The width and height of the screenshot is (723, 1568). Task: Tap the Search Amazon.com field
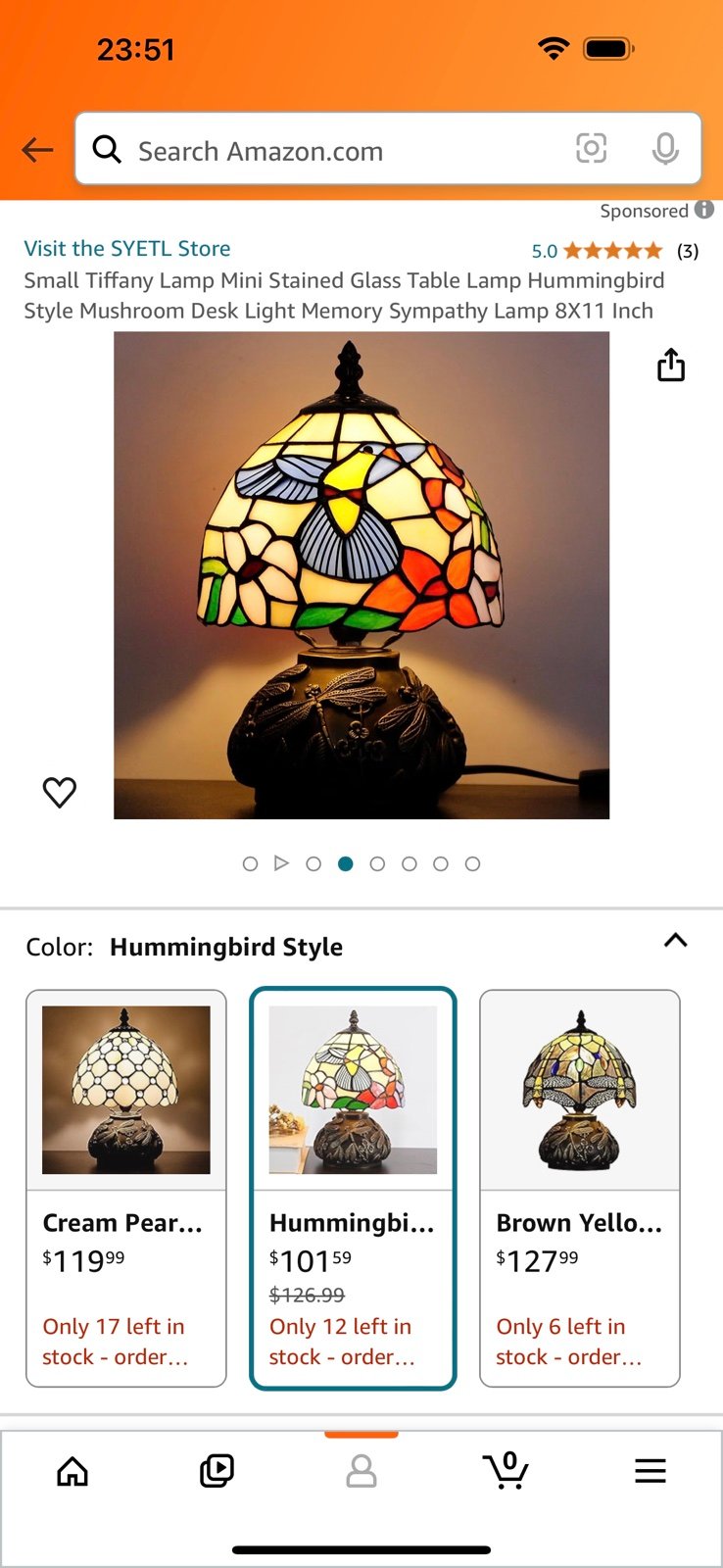tap(388, 149)
